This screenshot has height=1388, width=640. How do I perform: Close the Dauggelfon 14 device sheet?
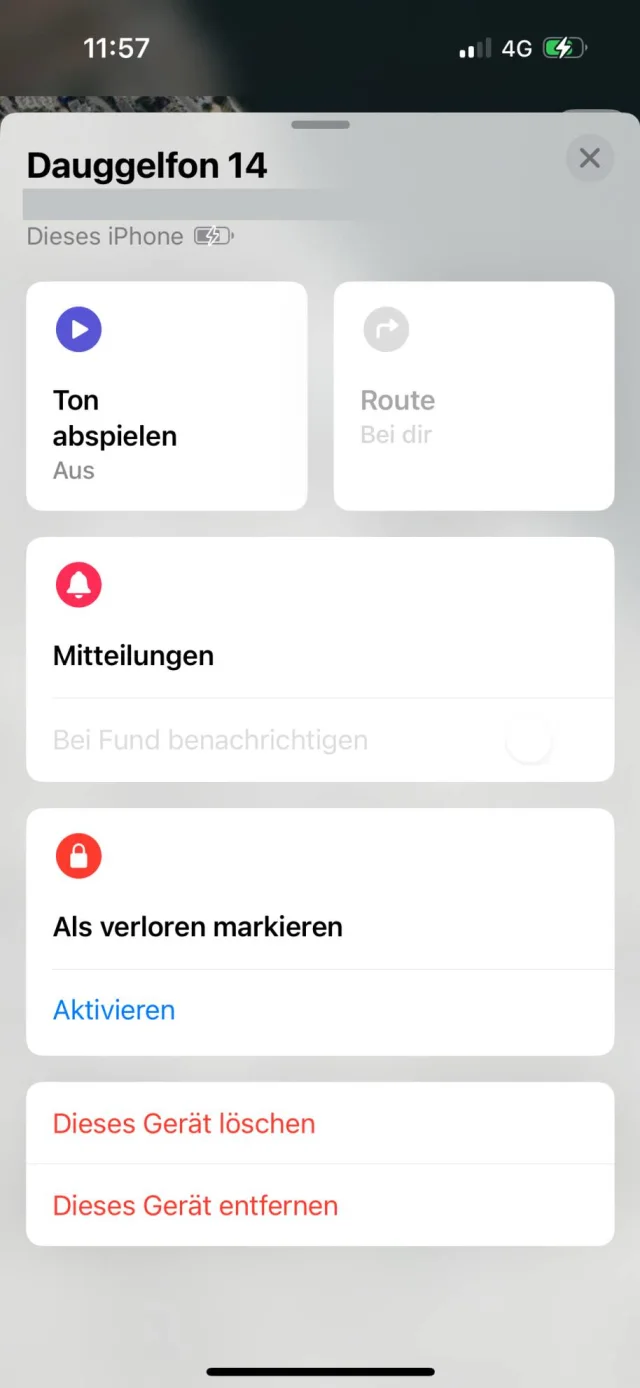589,158
